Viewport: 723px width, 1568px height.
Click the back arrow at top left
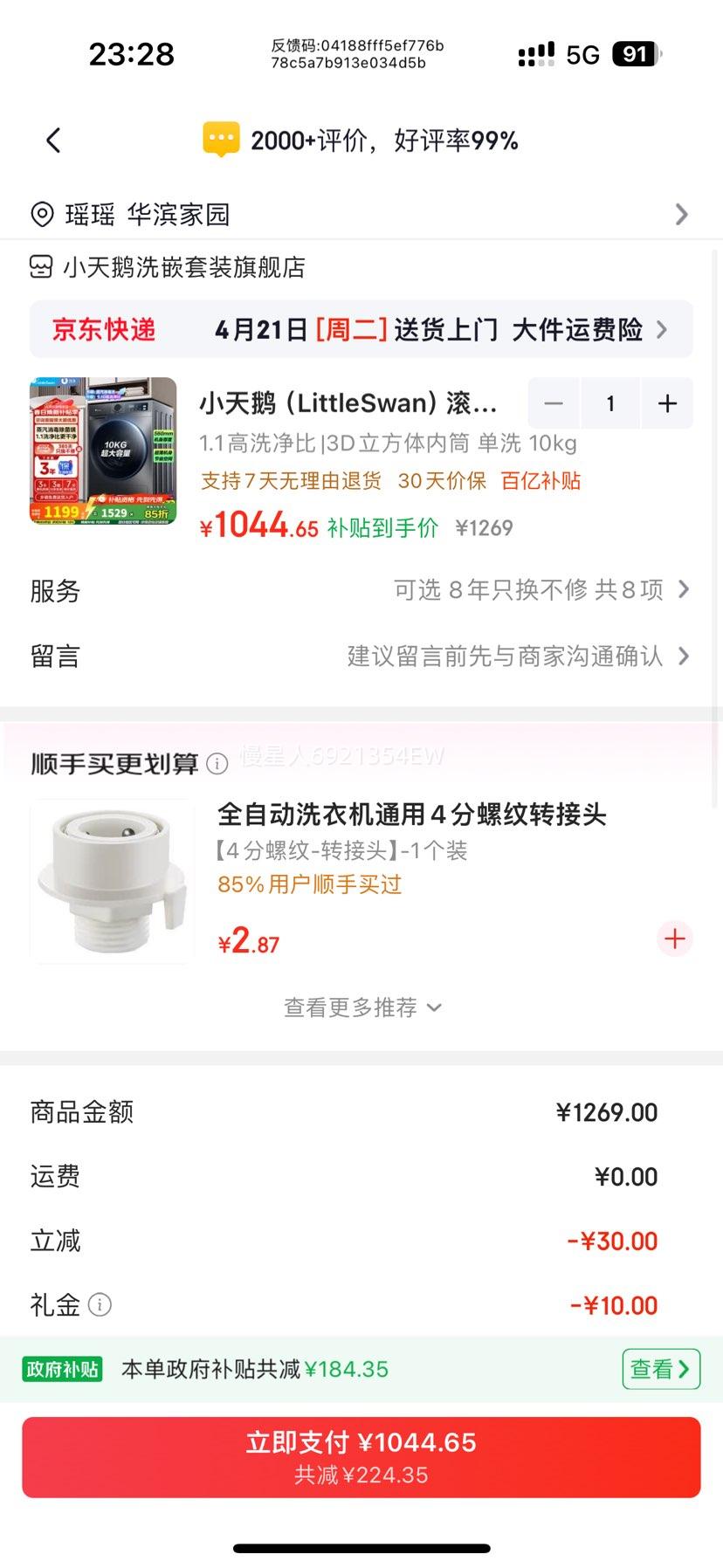[52, 140]
